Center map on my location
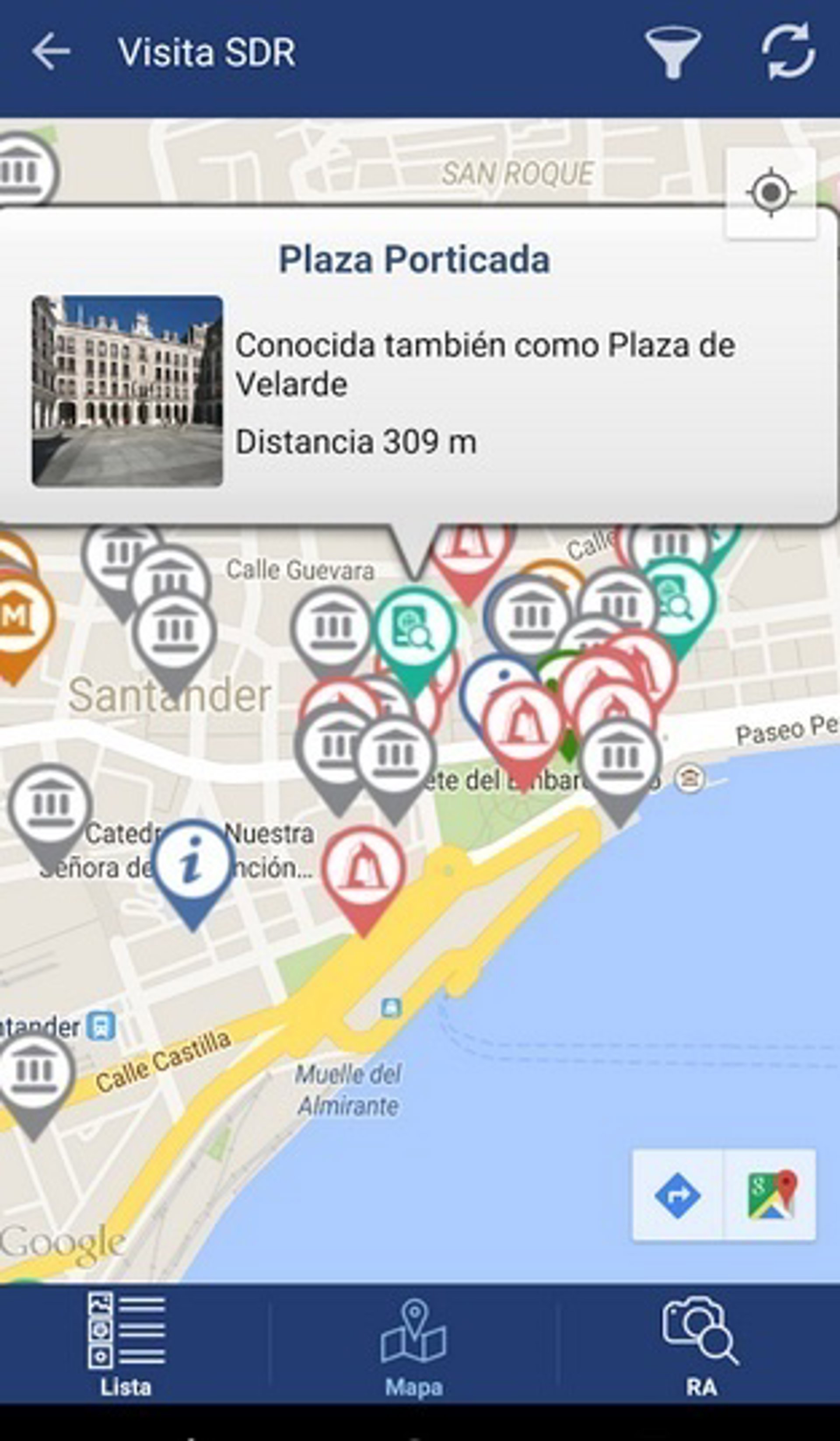The height and width of the screenshot is (1441, 840). point(771,193)
